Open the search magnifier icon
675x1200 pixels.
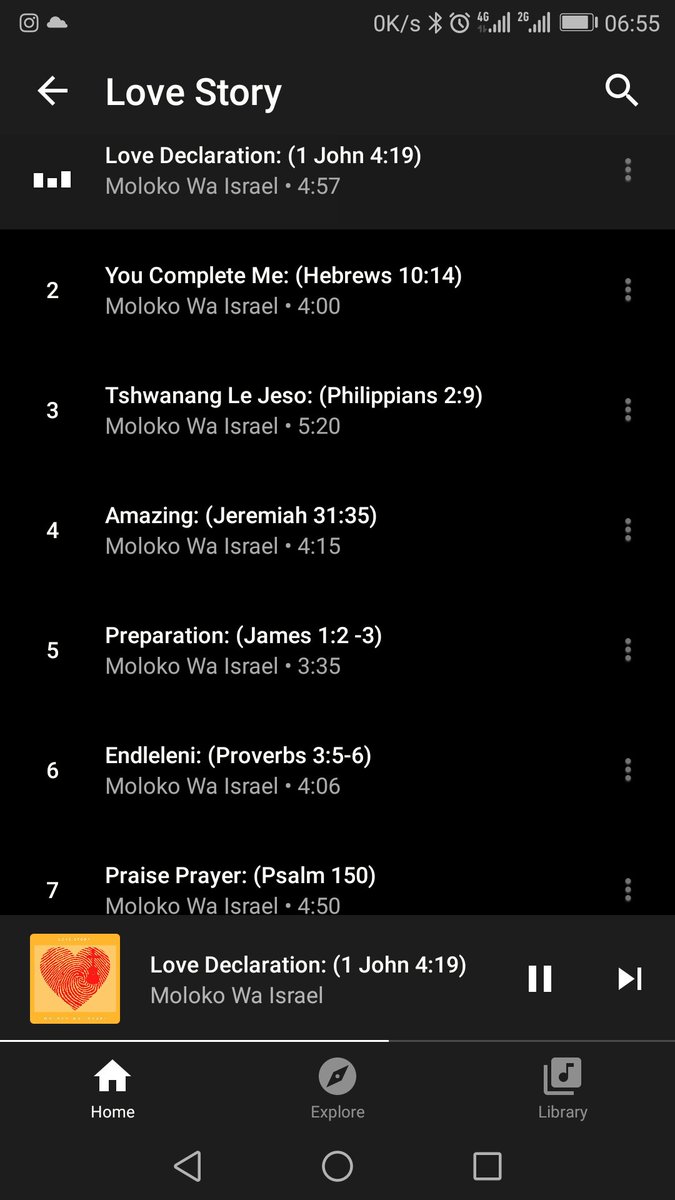622,91
